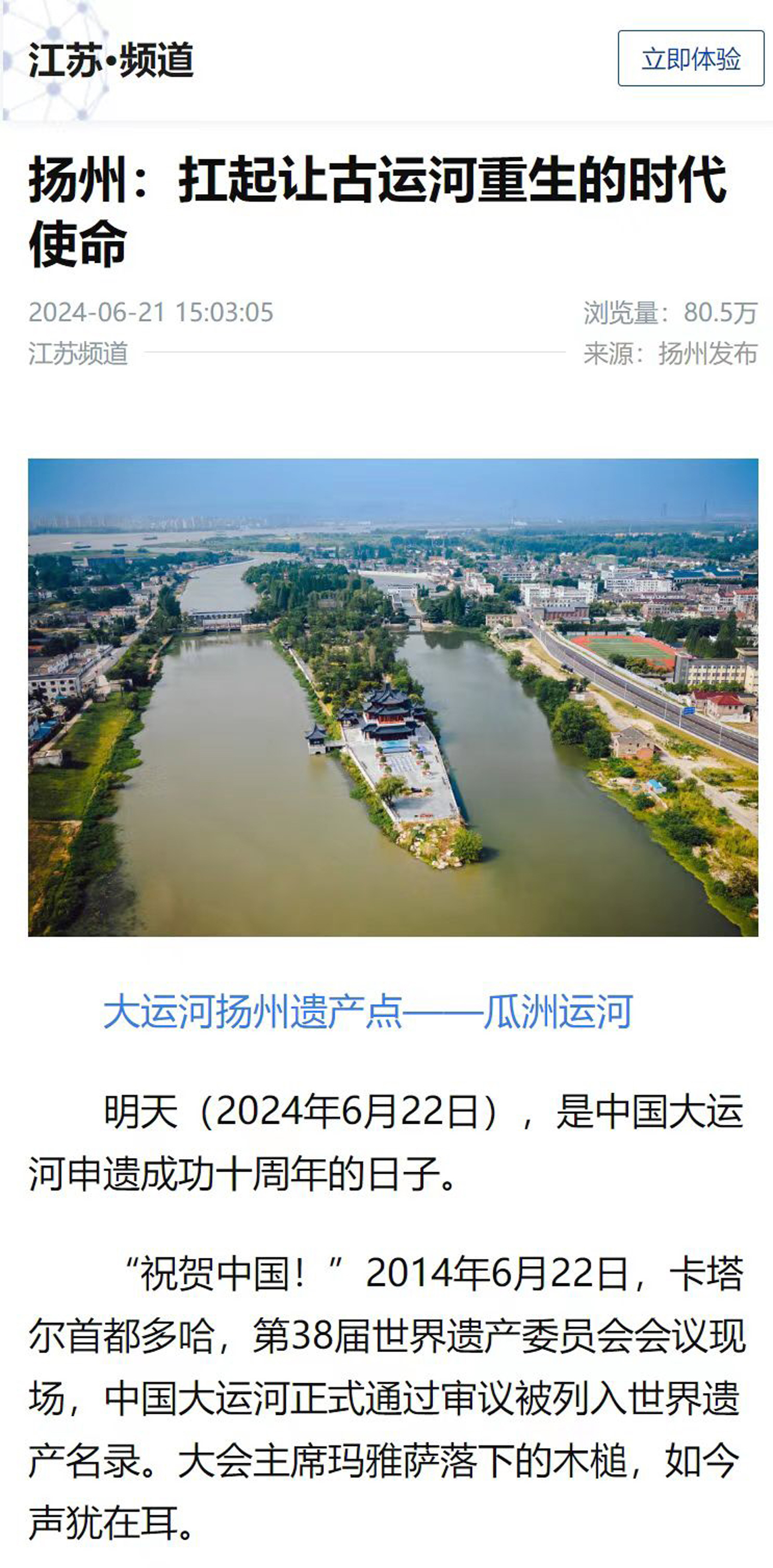Open the 江苏•频道 channel header
The height and width of the screenshot is (1568, 773).
tap(111, 61)
